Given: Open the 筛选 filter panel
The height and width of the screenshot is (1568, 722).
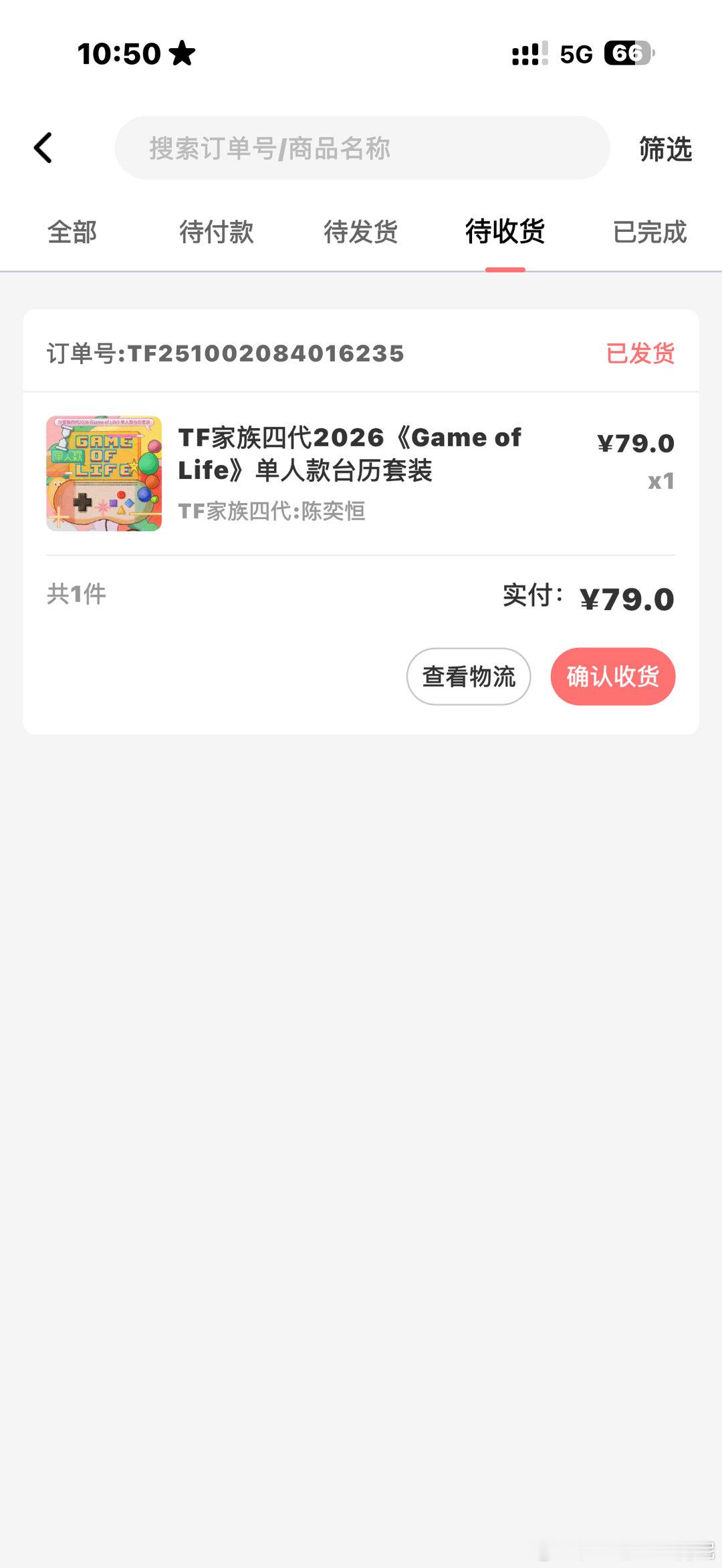Looking at the screenshot, I should 665,150.
